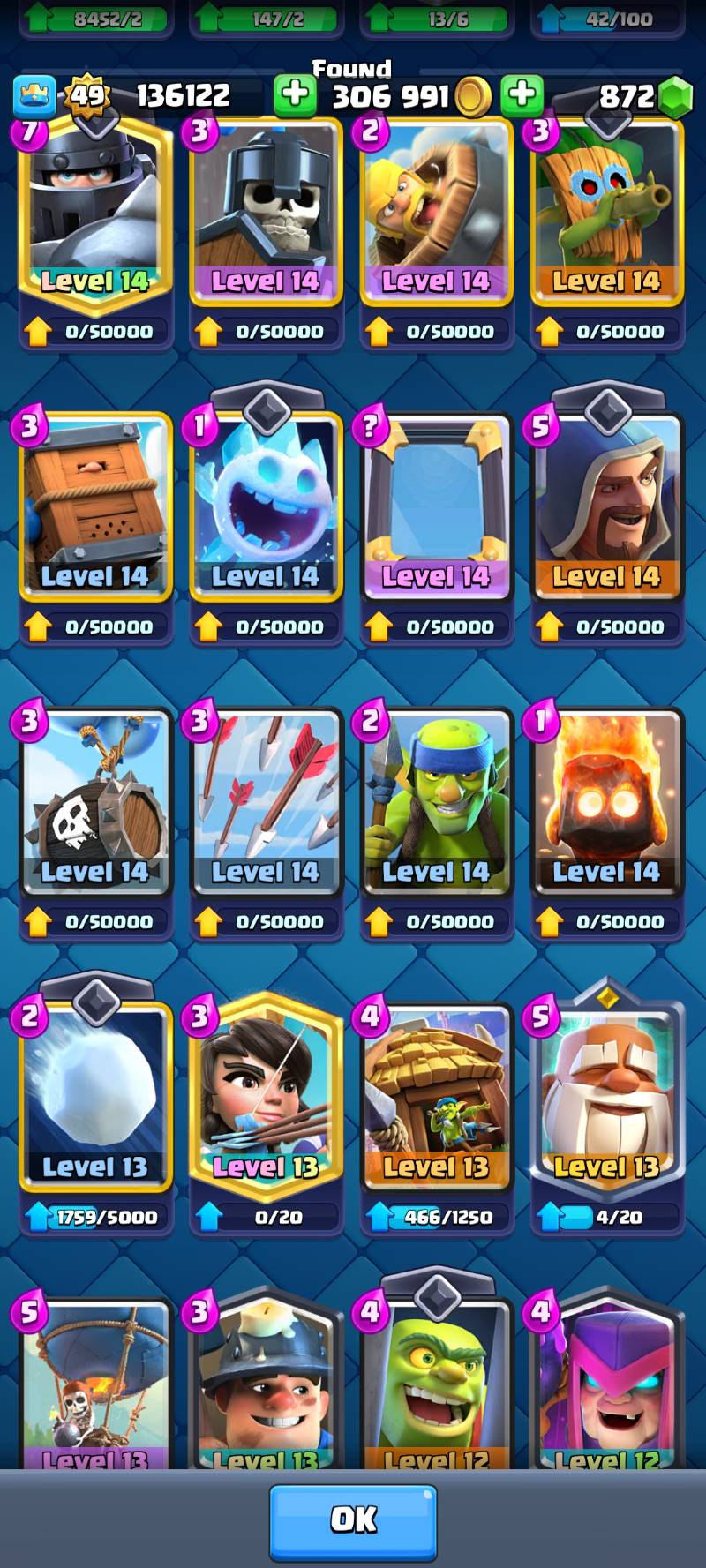Open the Princess card
This screenshot has height=1568, width=706.
click(266, 1099)
